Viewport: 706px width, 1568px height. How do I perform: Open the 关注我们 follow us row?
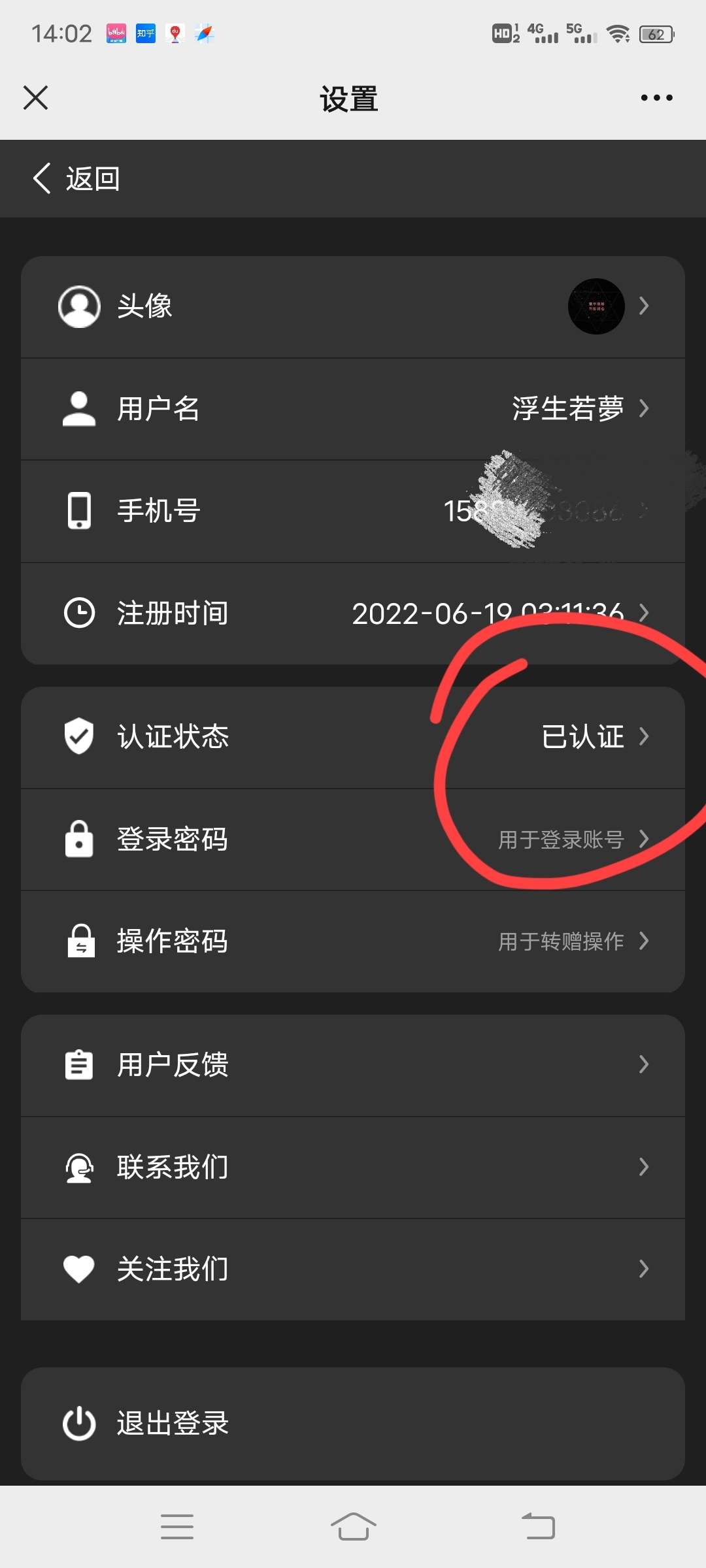(x=353, y=1269)
